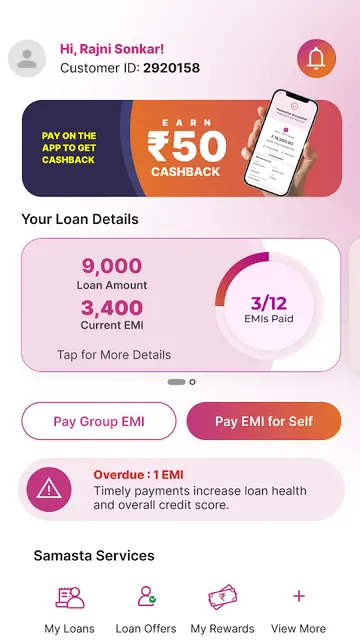360x640 pixels.
Task: Expand services with View More
Action: pyautogui.click(x=298, y=610)
